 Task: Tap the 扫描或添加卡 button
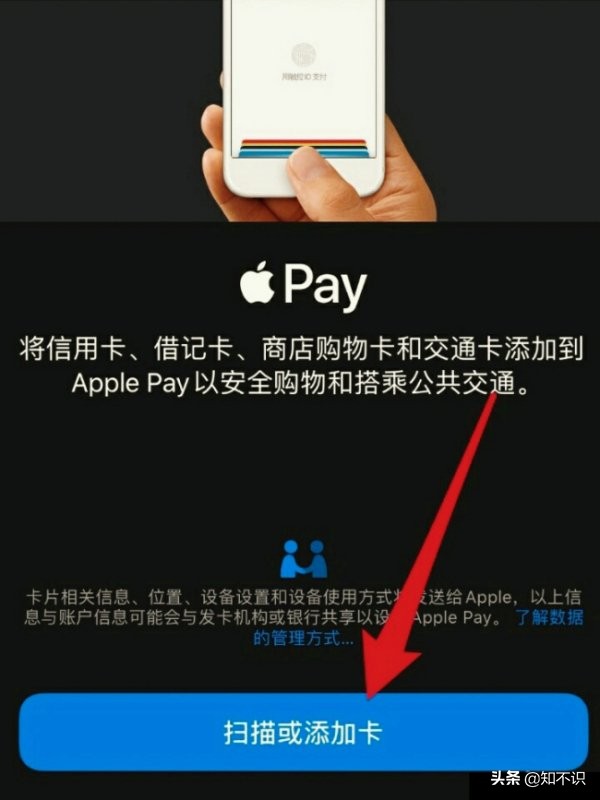click(304, 732)
